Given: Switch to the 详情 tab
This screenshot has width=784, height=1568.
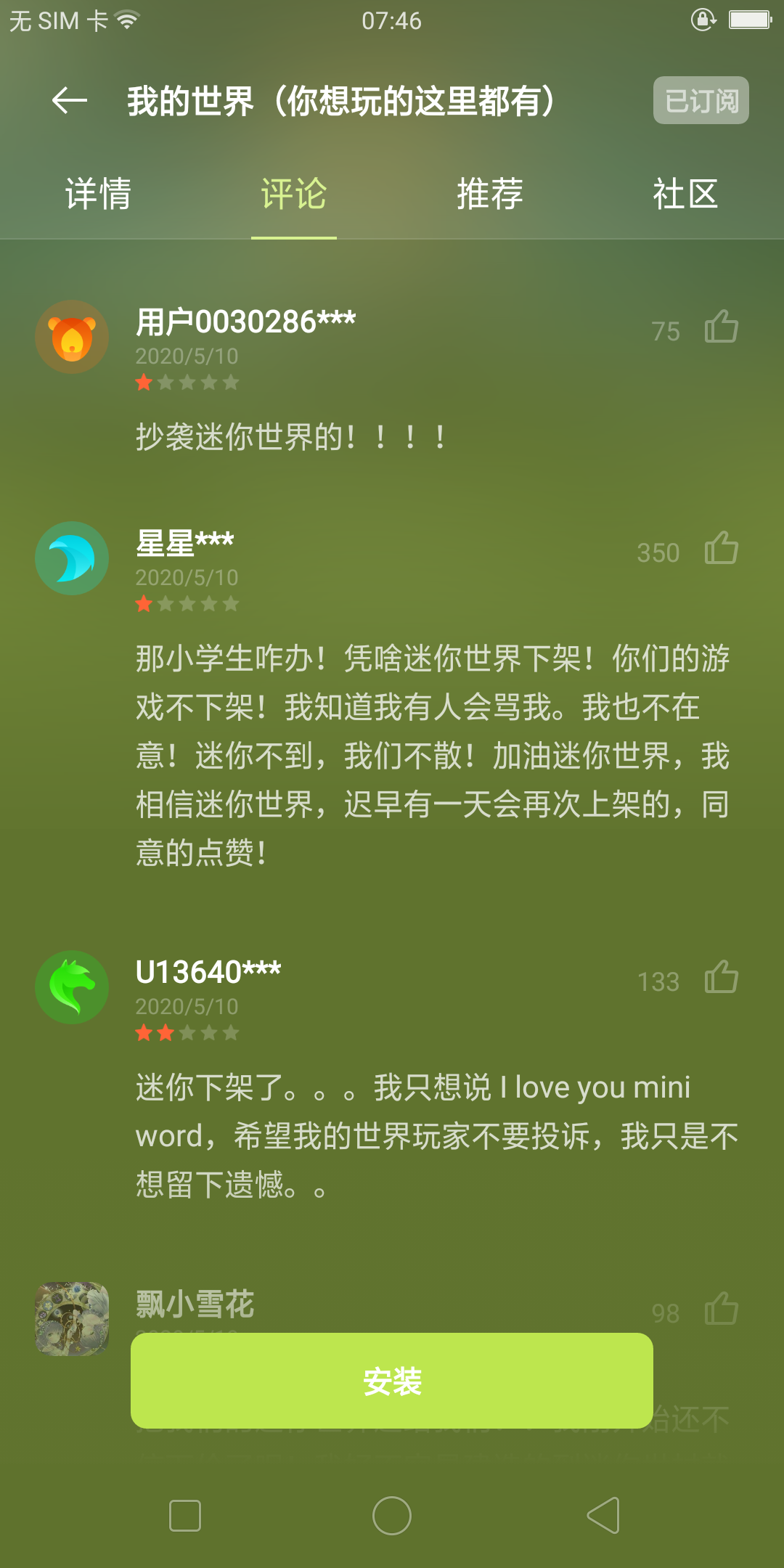Looking at the screenshot, I should coord(98,194).
